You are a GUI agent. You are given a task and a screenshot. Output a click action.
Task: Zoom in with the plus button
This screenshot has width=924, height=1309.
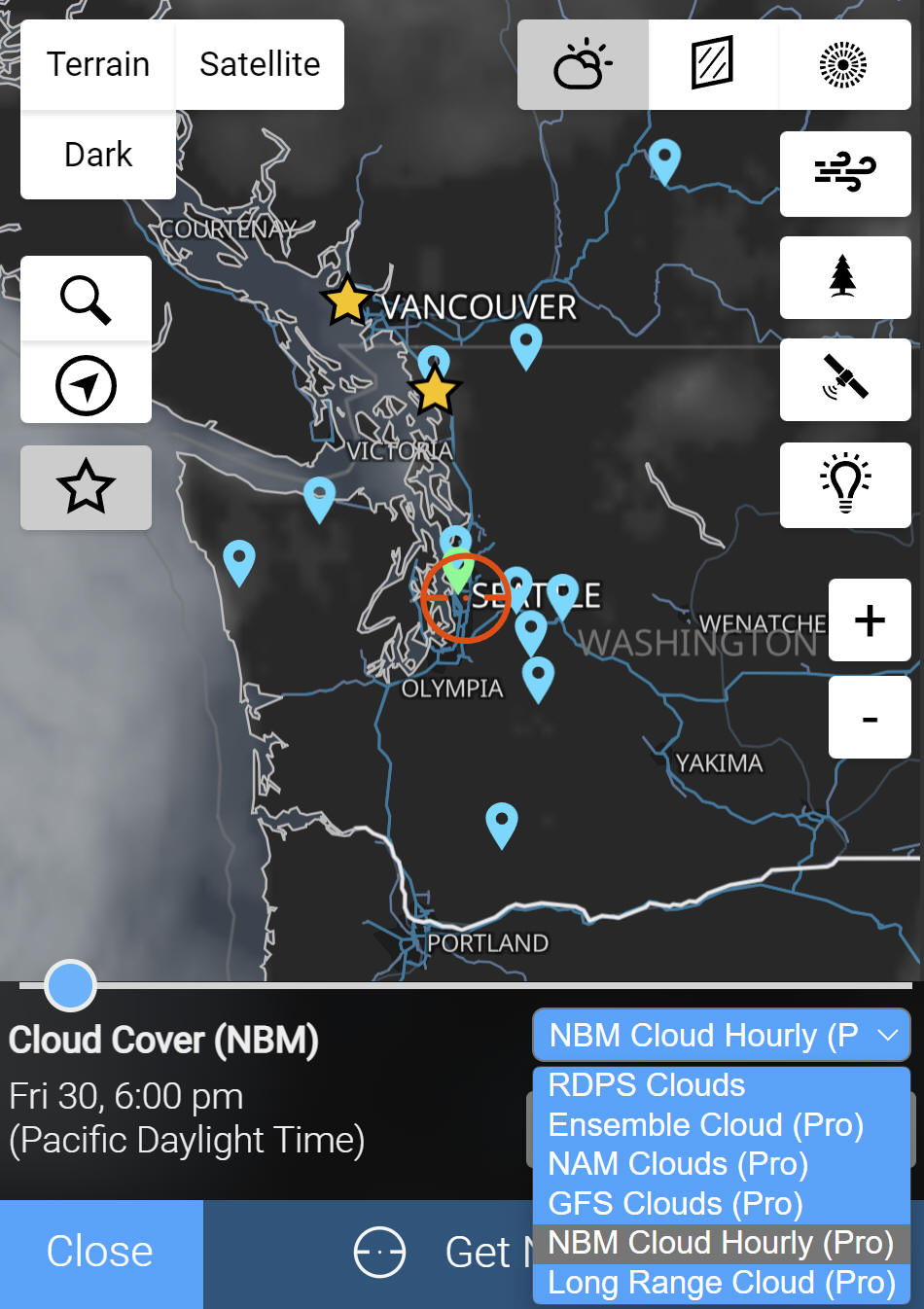[869, 619]
